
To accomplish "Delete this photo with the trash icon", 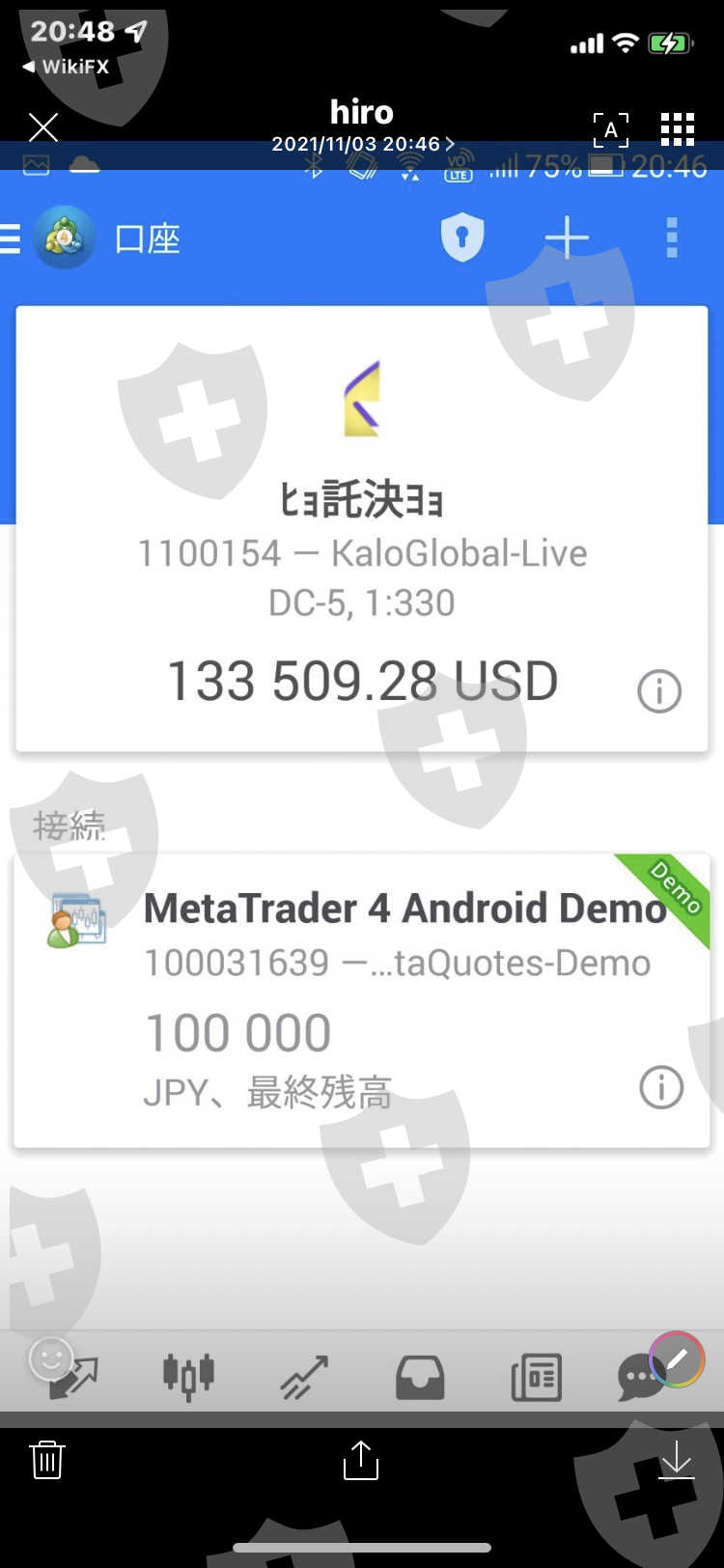I will 47,1460.
